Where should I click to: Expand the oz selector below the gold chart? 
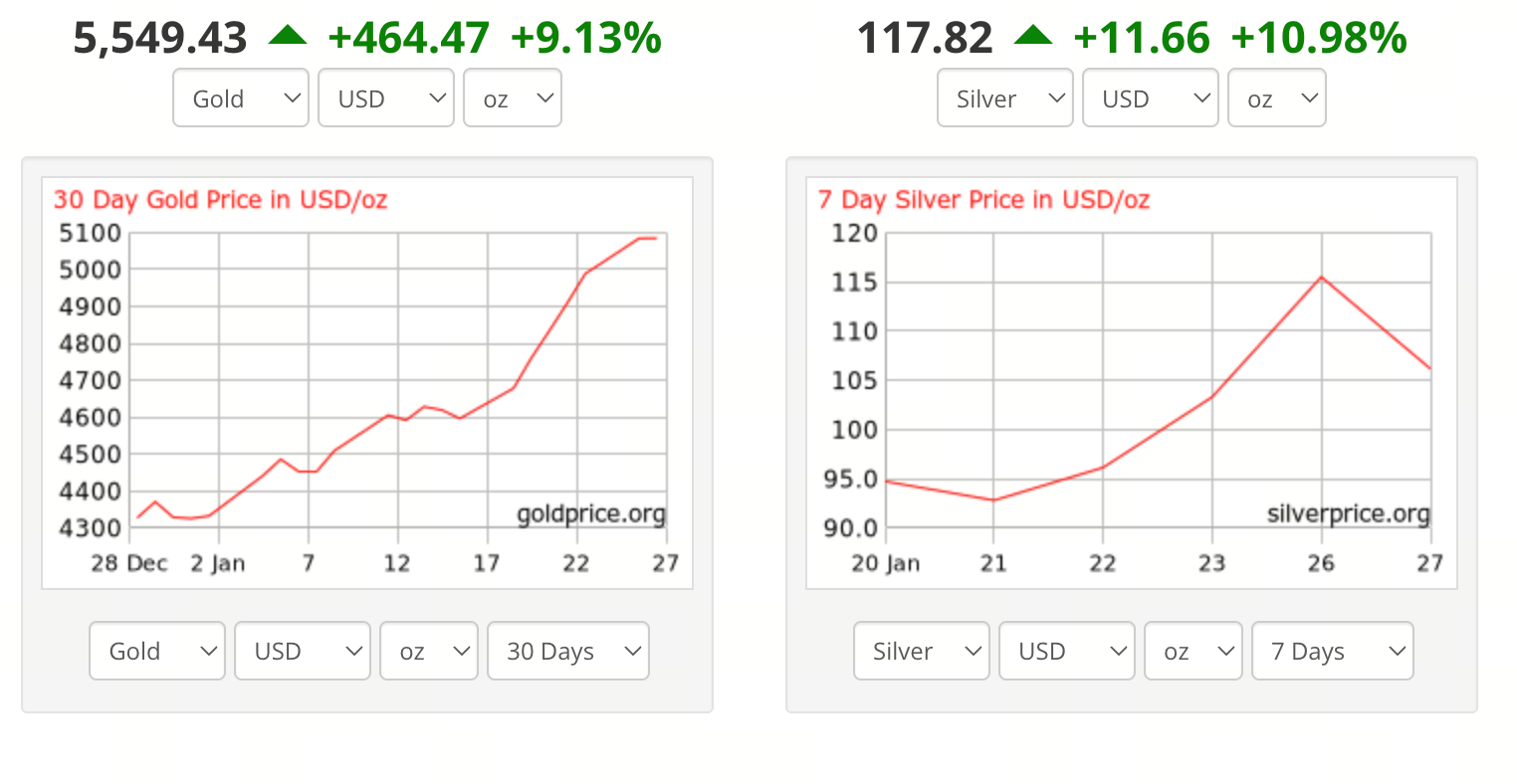429,652
